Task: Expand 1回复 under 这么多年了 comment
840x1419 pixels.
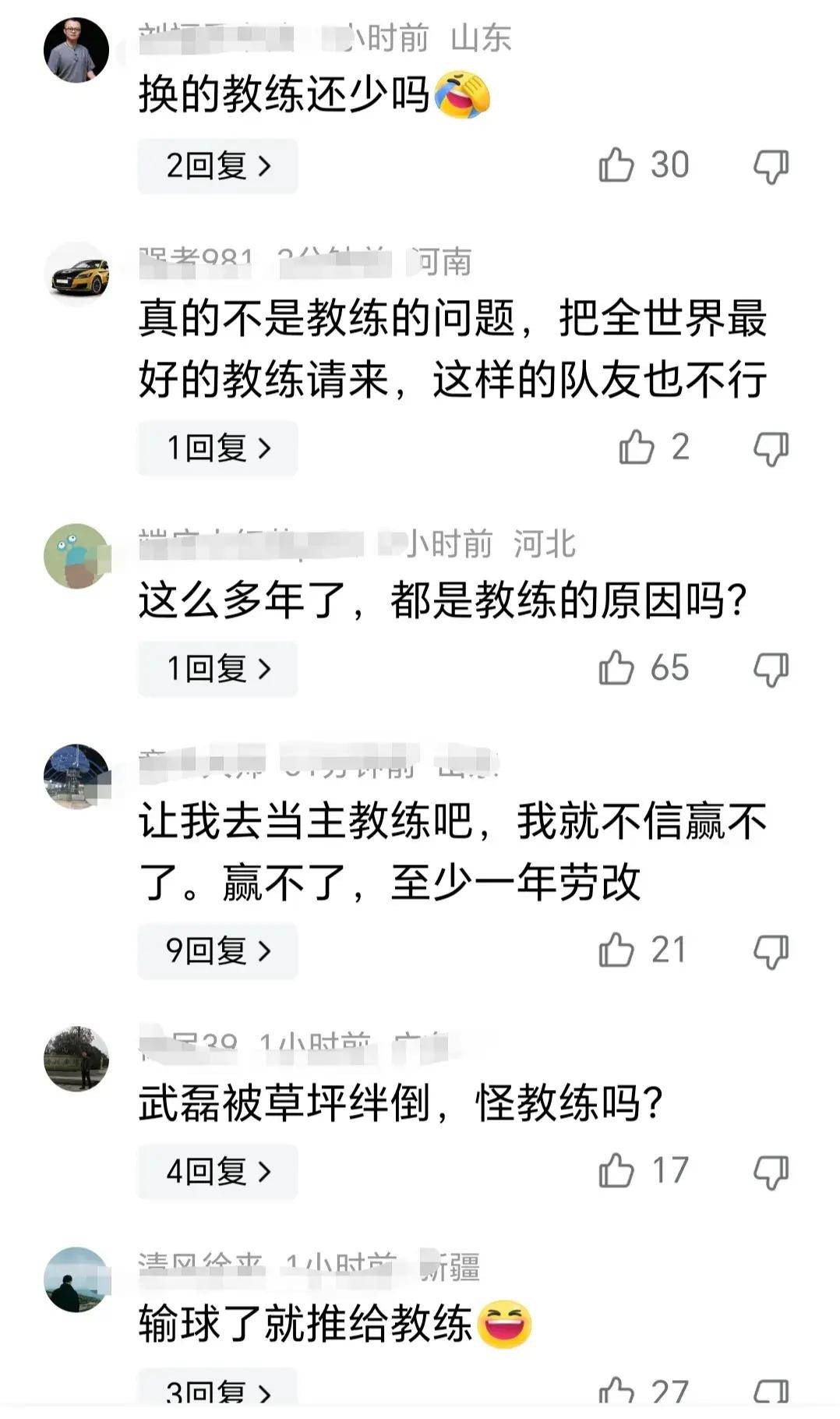Action: pos(217,669)
